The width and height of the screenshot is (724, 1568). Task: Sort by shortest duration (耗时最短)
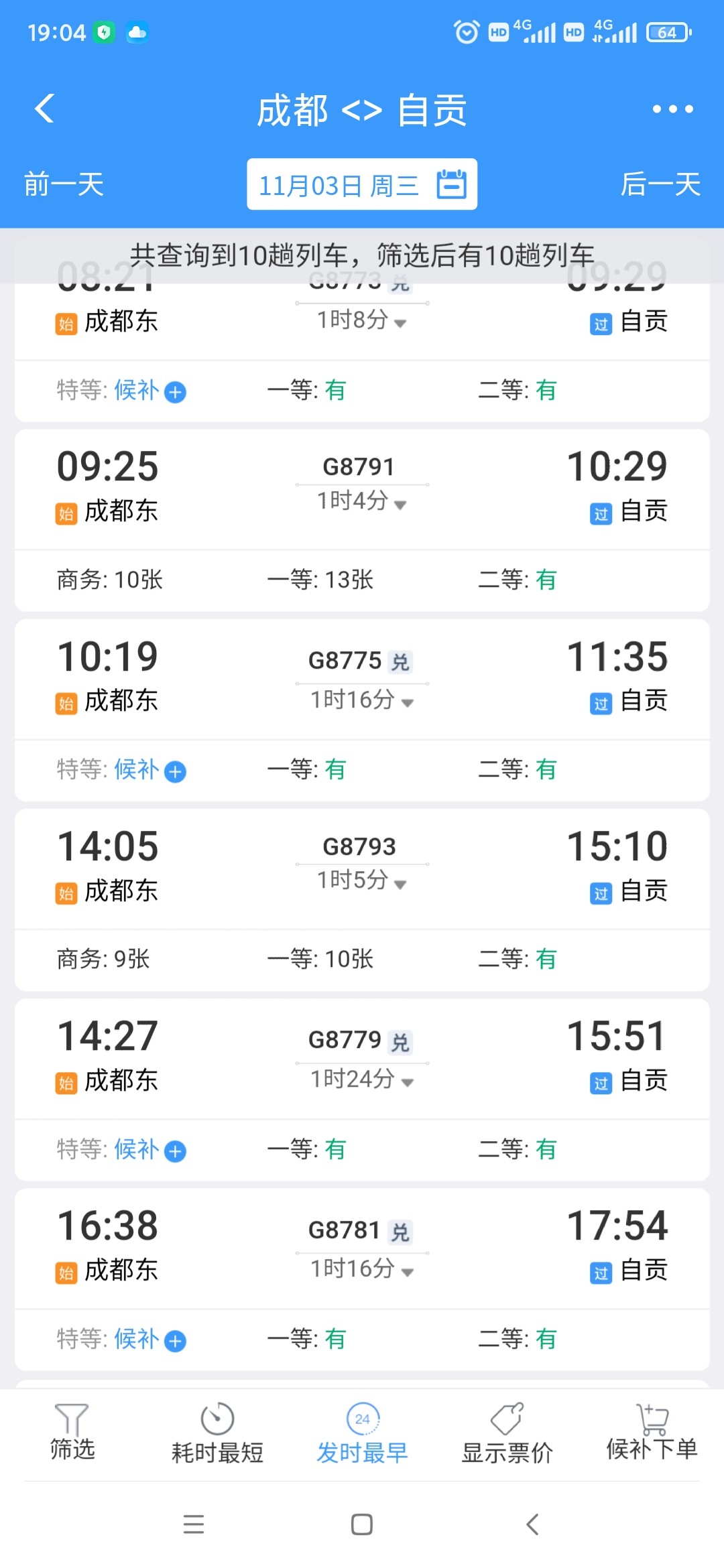coord(217,1433)
